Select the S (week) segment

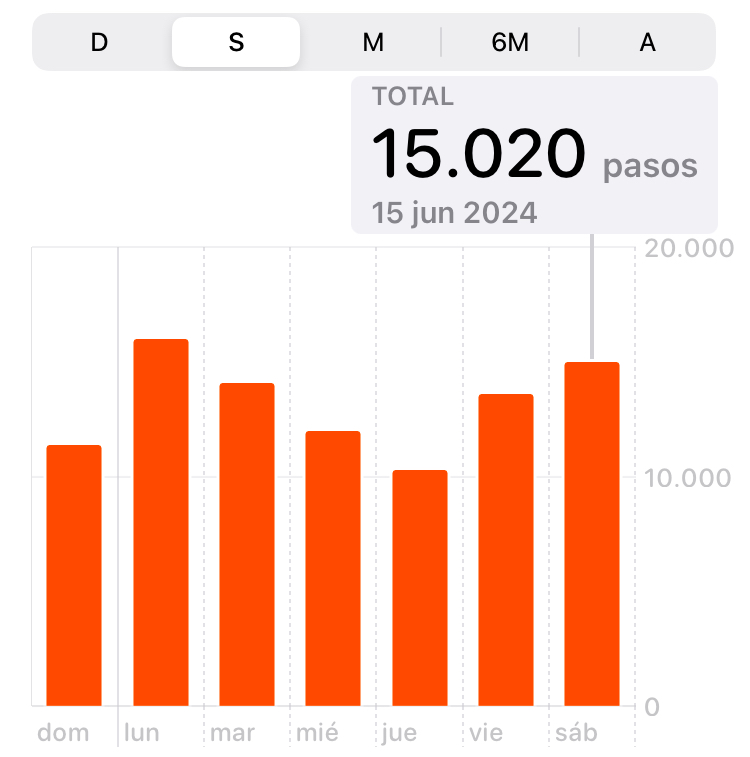point(236,43)
